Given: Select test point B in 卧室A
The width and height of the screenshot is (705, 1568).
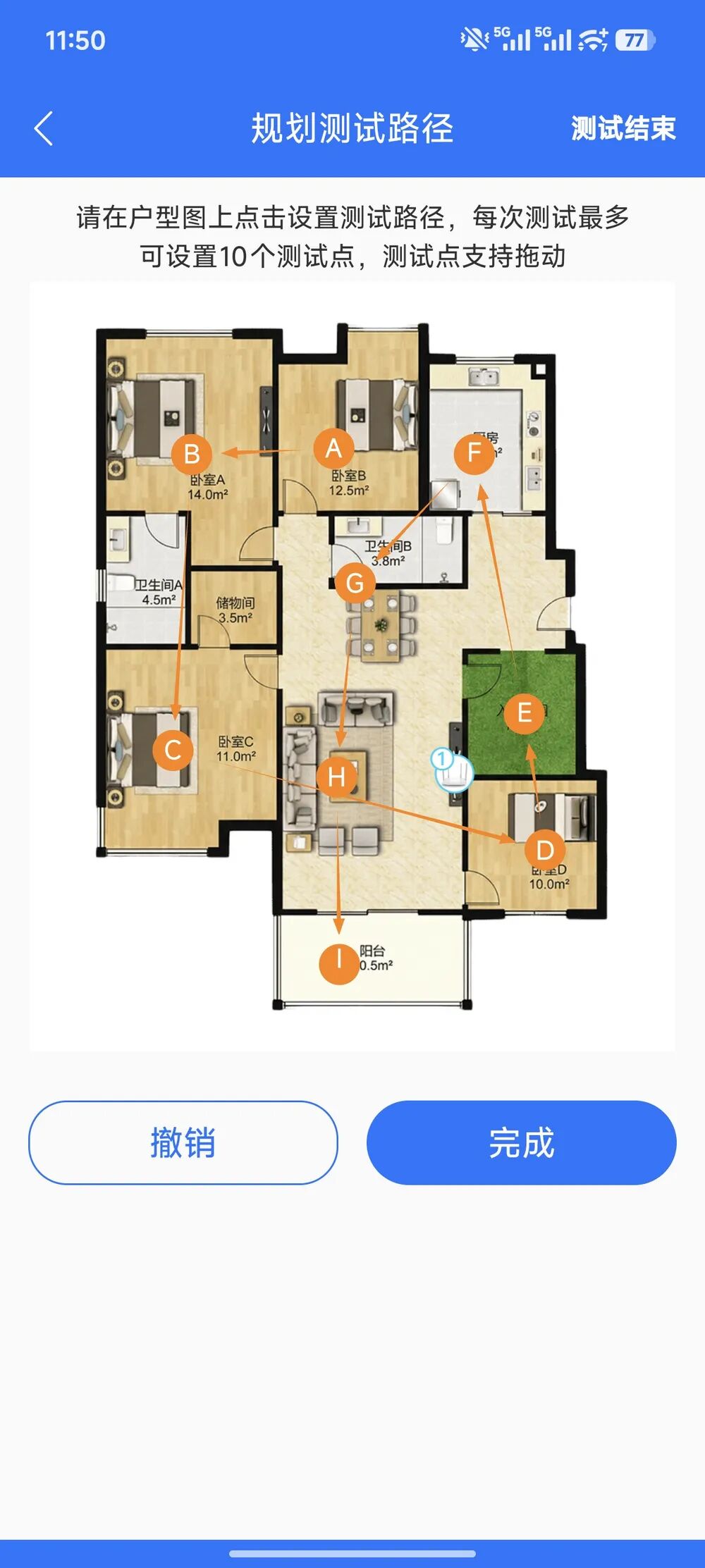Looking at the screenshot, I should pos(192,454).
